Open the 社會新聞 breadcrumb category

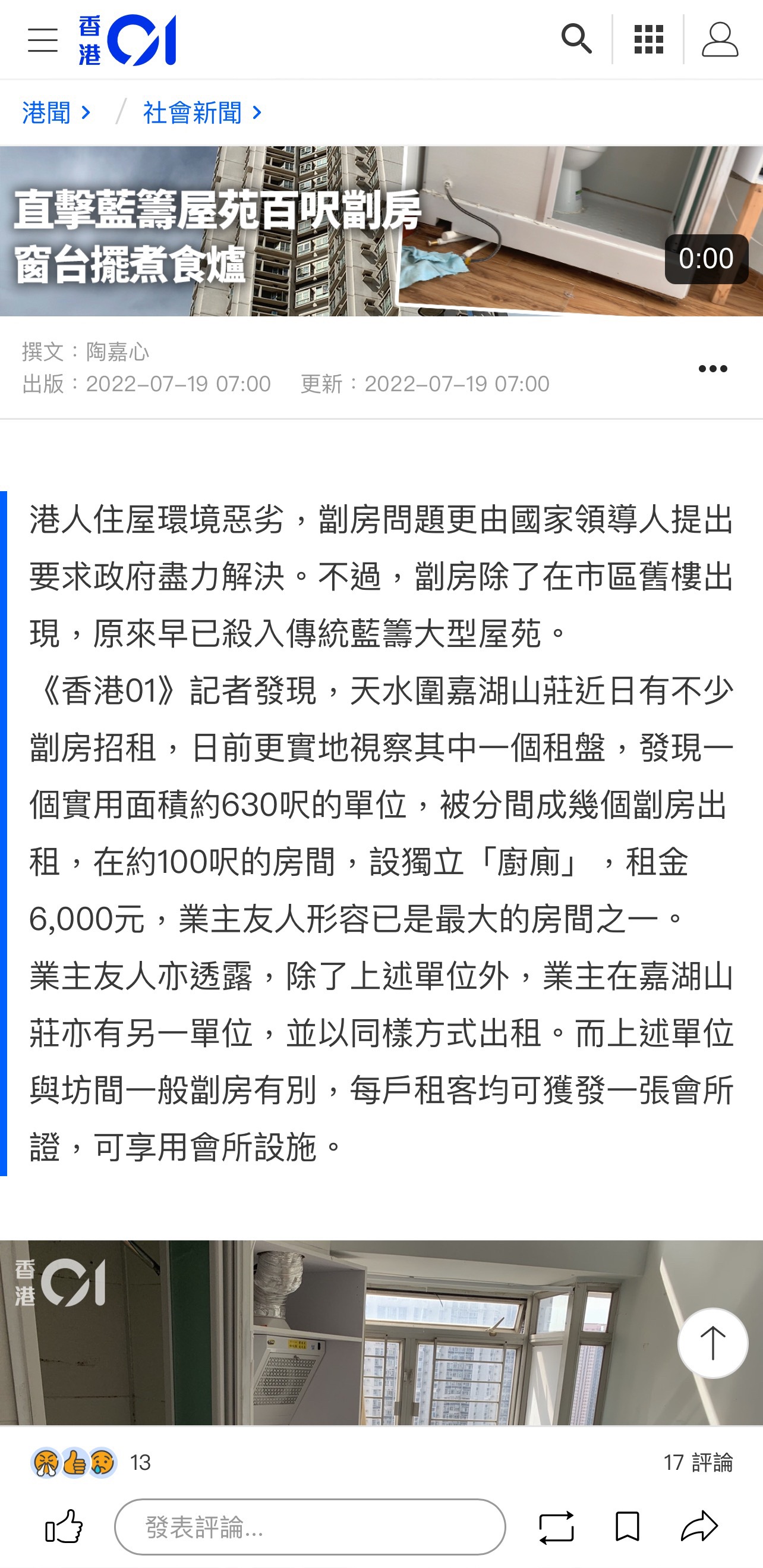pyautogui.click(x=203, y=112)
